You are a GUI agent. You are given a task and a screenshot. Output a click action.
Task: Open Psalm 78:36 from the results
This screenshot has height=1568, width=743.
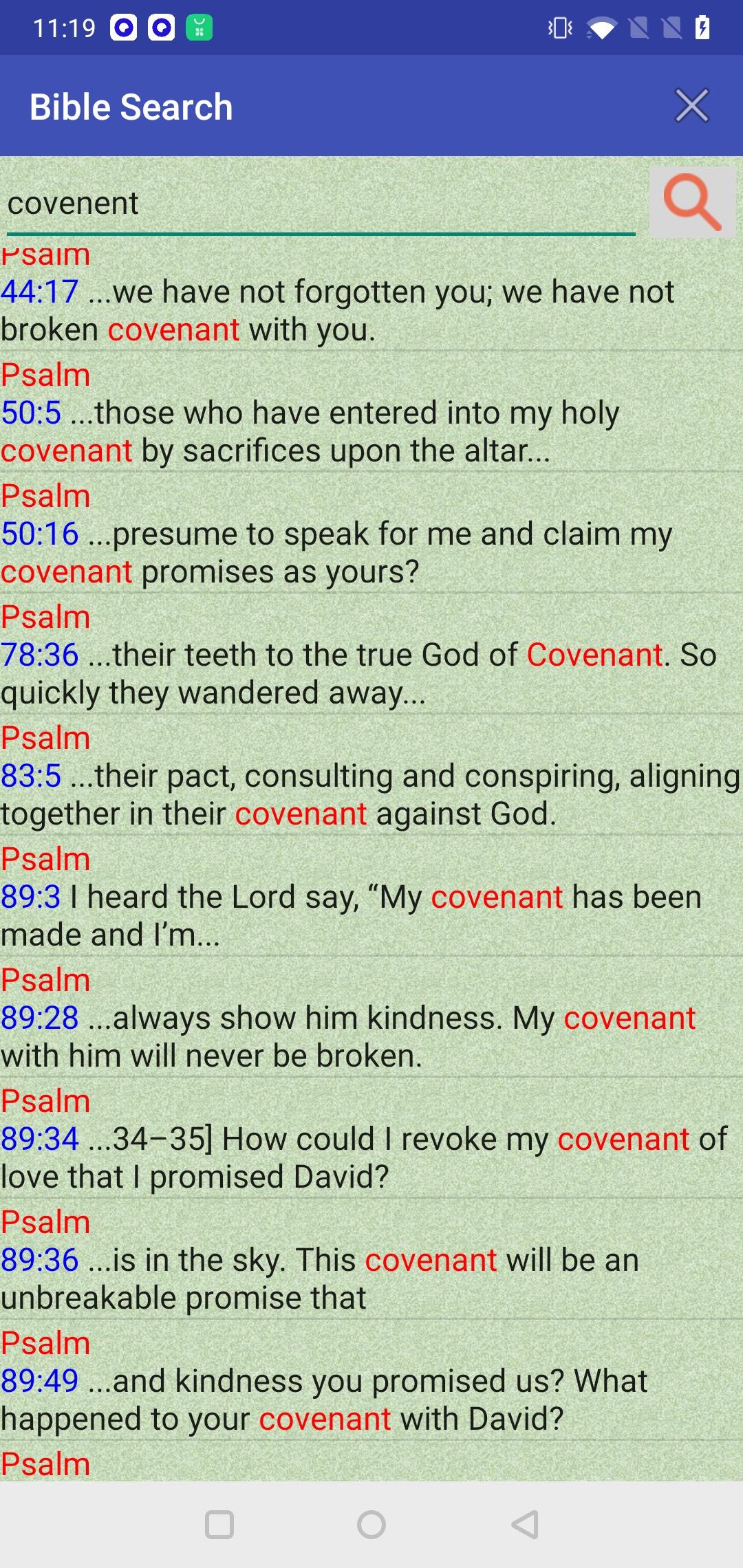point(371,654)
